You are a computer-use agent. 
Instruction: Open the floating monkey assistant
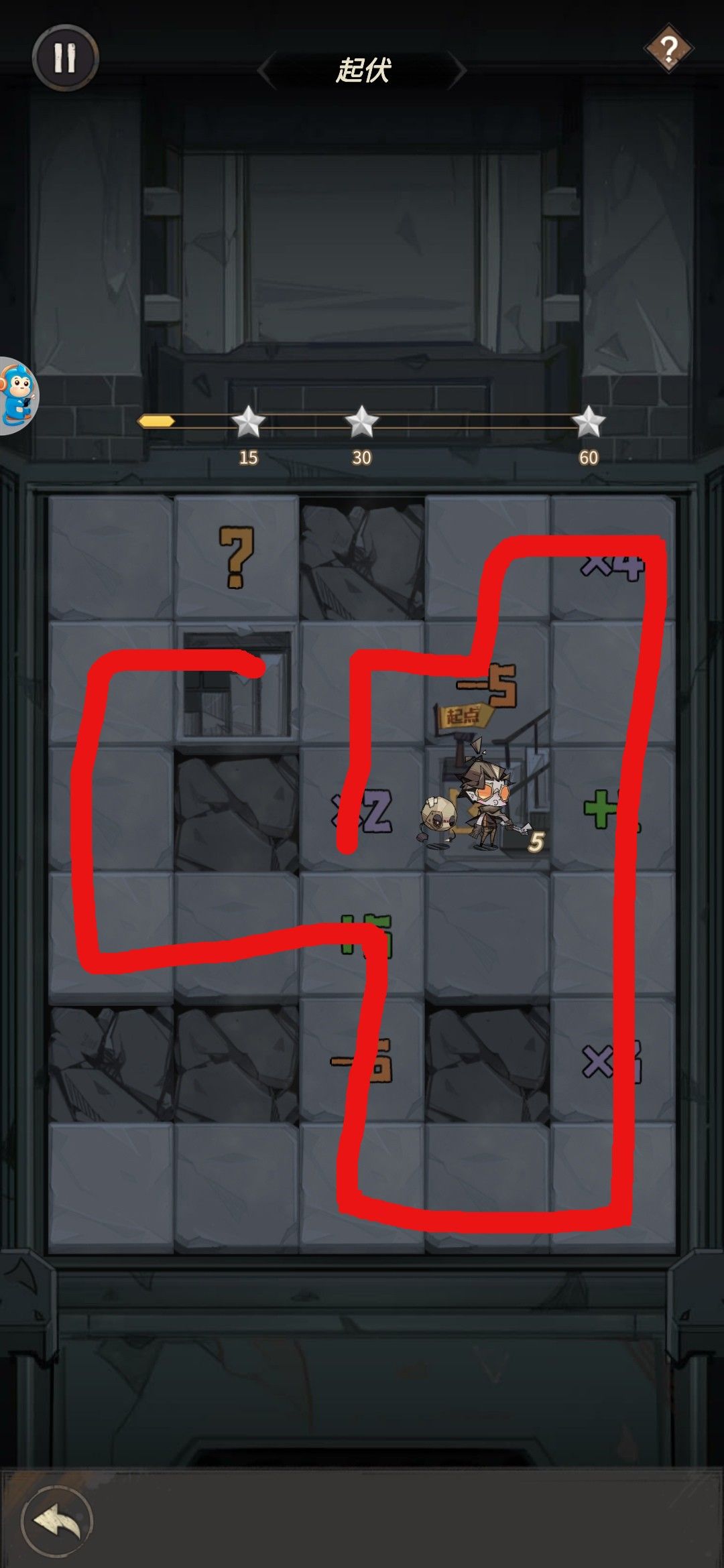[17, 395]
